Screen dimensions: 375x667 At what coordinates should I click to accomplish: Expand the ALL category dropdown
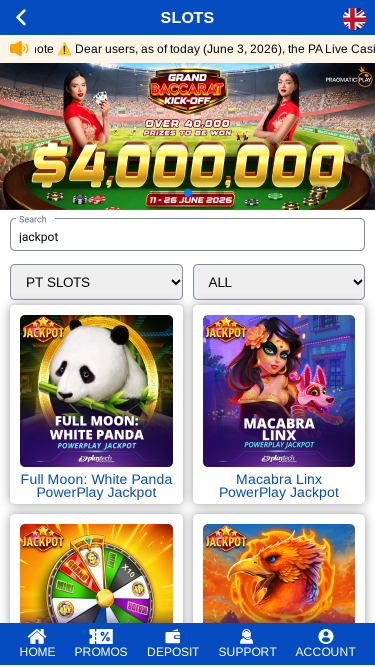coord(279,282)
